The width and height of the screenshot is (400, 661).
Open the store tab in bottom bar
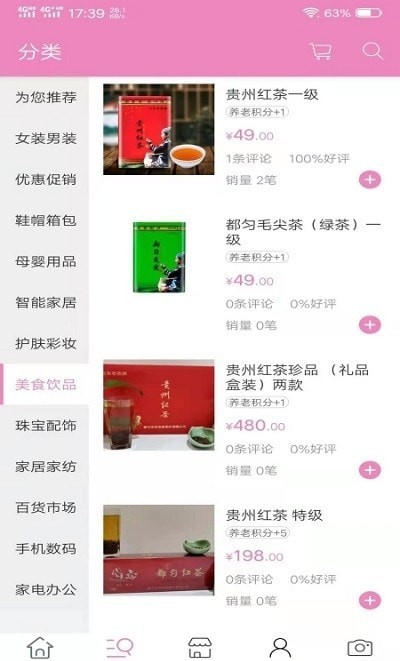coord(200,648)
